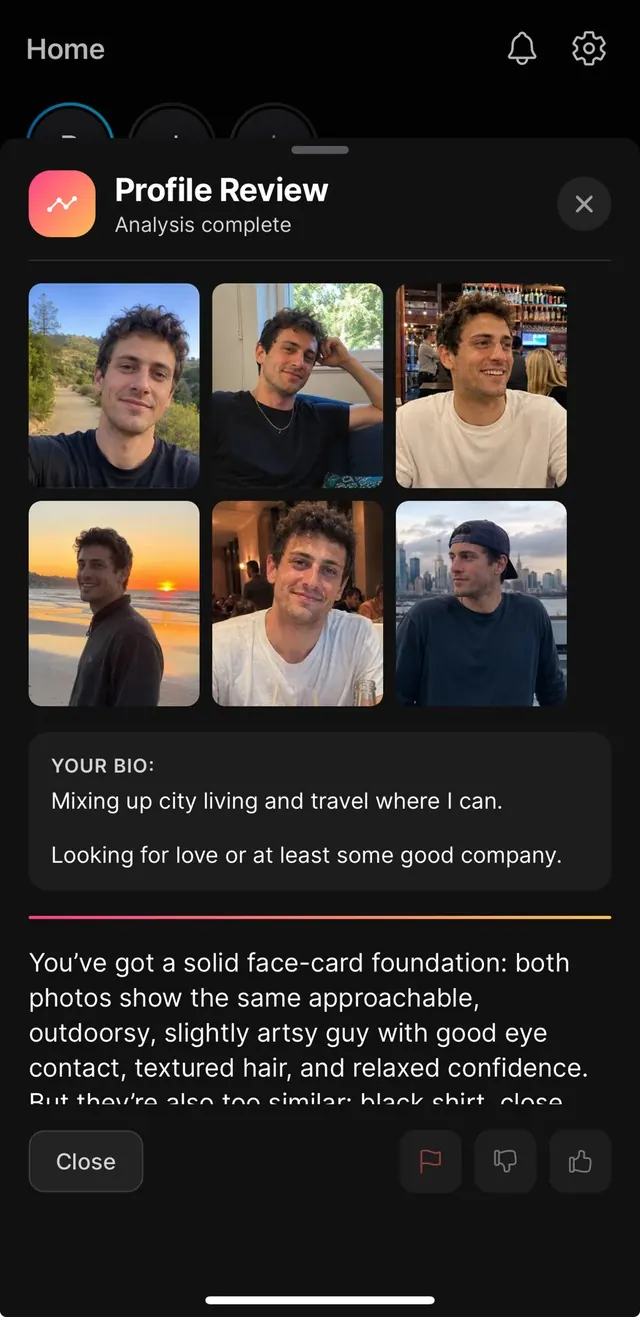The image size is (640, 1317).
Task: Open the city skyline photo with cap
Action: 481,604
